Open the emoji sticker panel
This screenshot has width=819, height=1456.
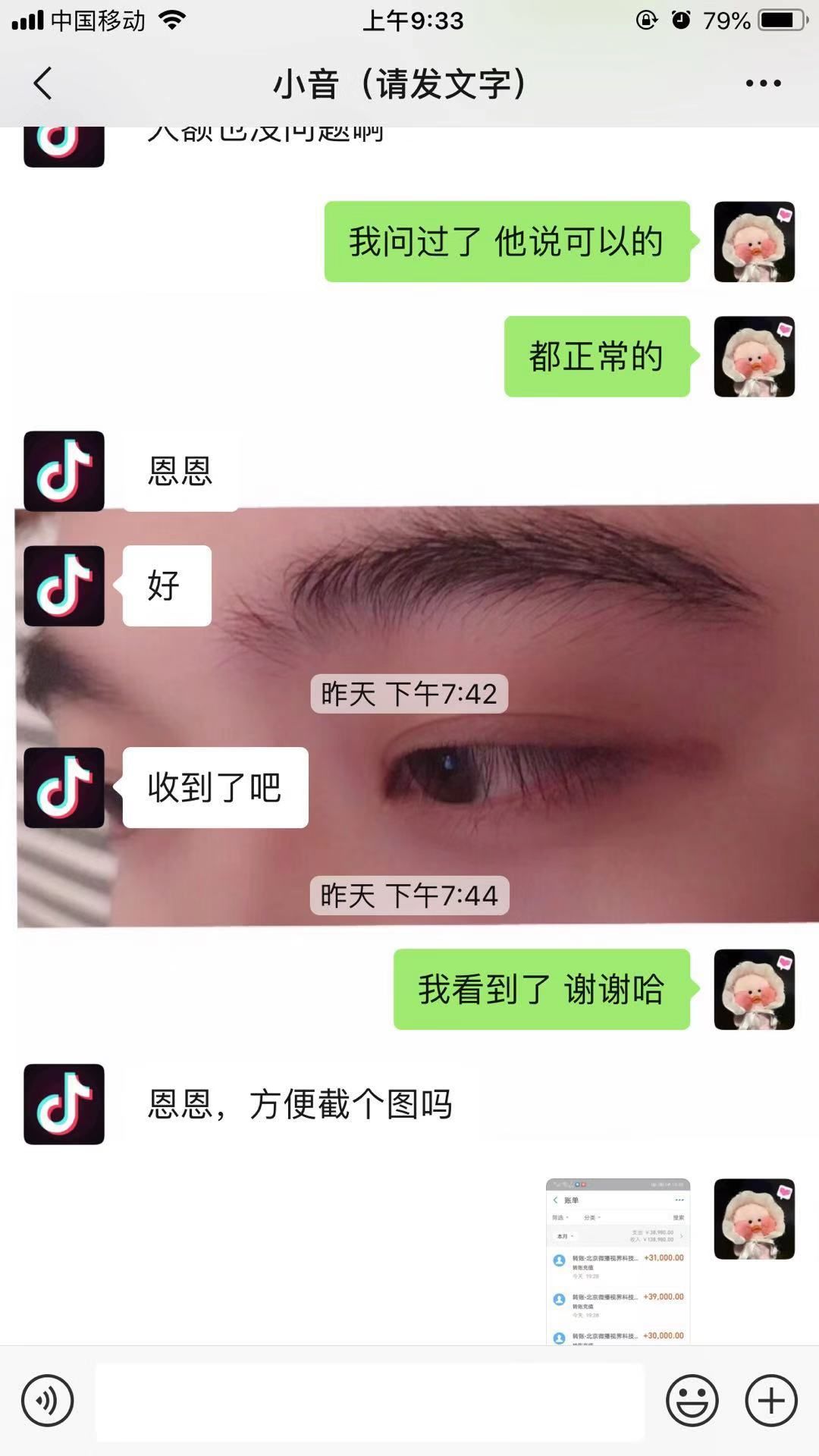692,1401
